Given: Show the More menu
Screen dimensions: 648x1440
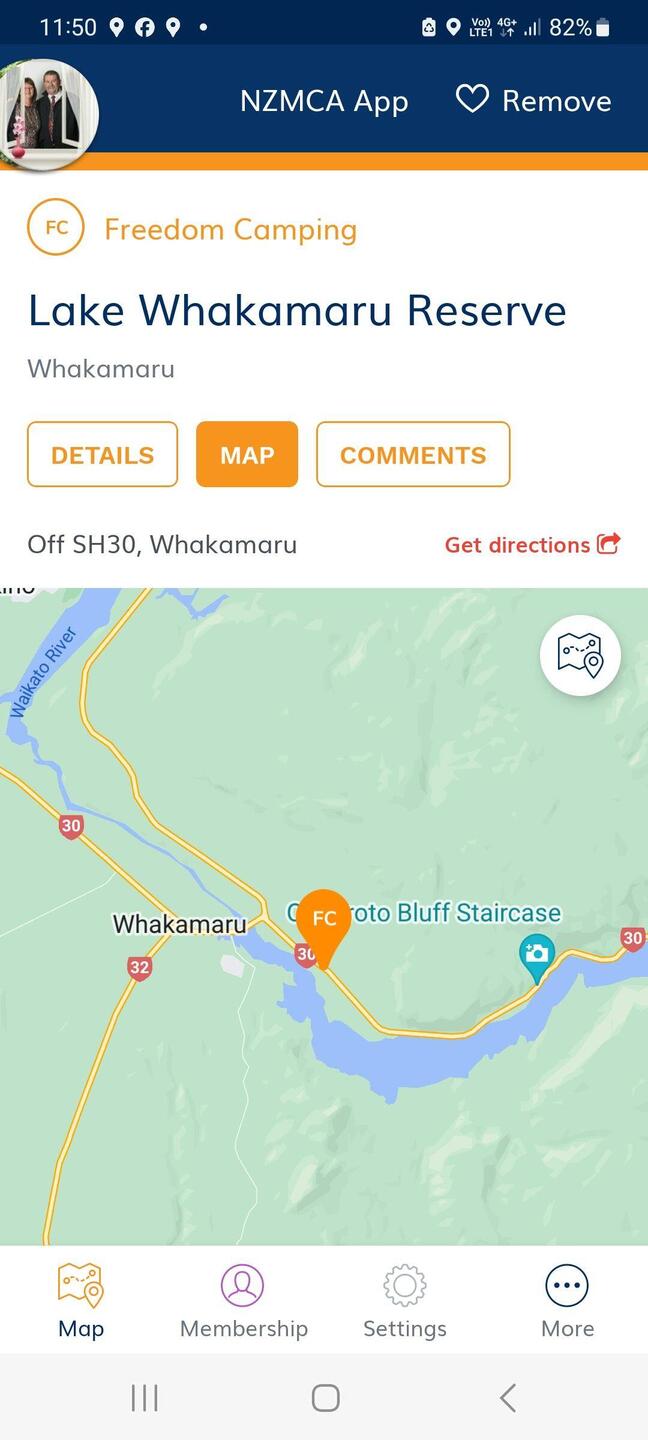Looking at the screenshot, I should (x=567, y=1300).
